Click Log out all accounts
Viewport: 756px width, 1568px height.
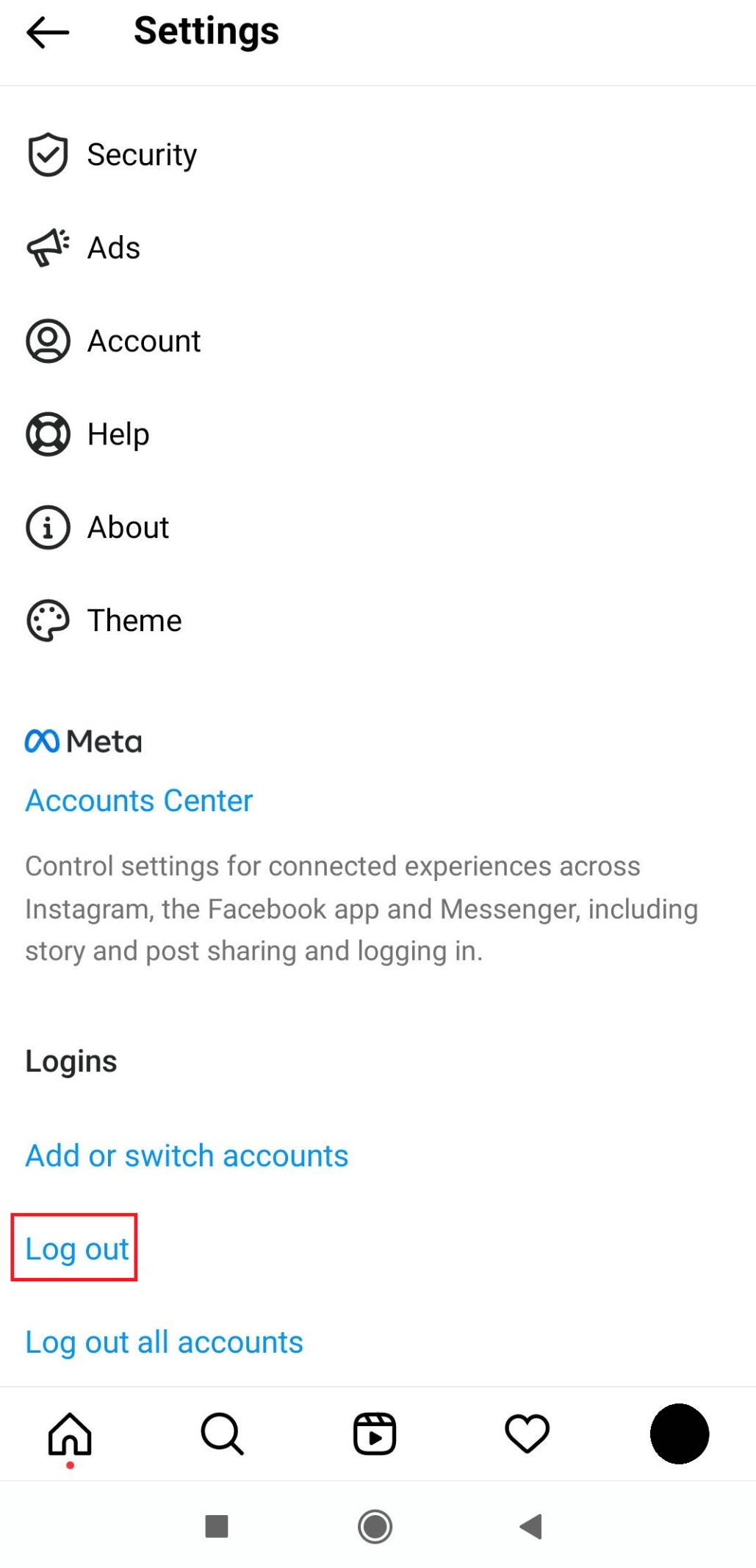tap(163, 1342)
